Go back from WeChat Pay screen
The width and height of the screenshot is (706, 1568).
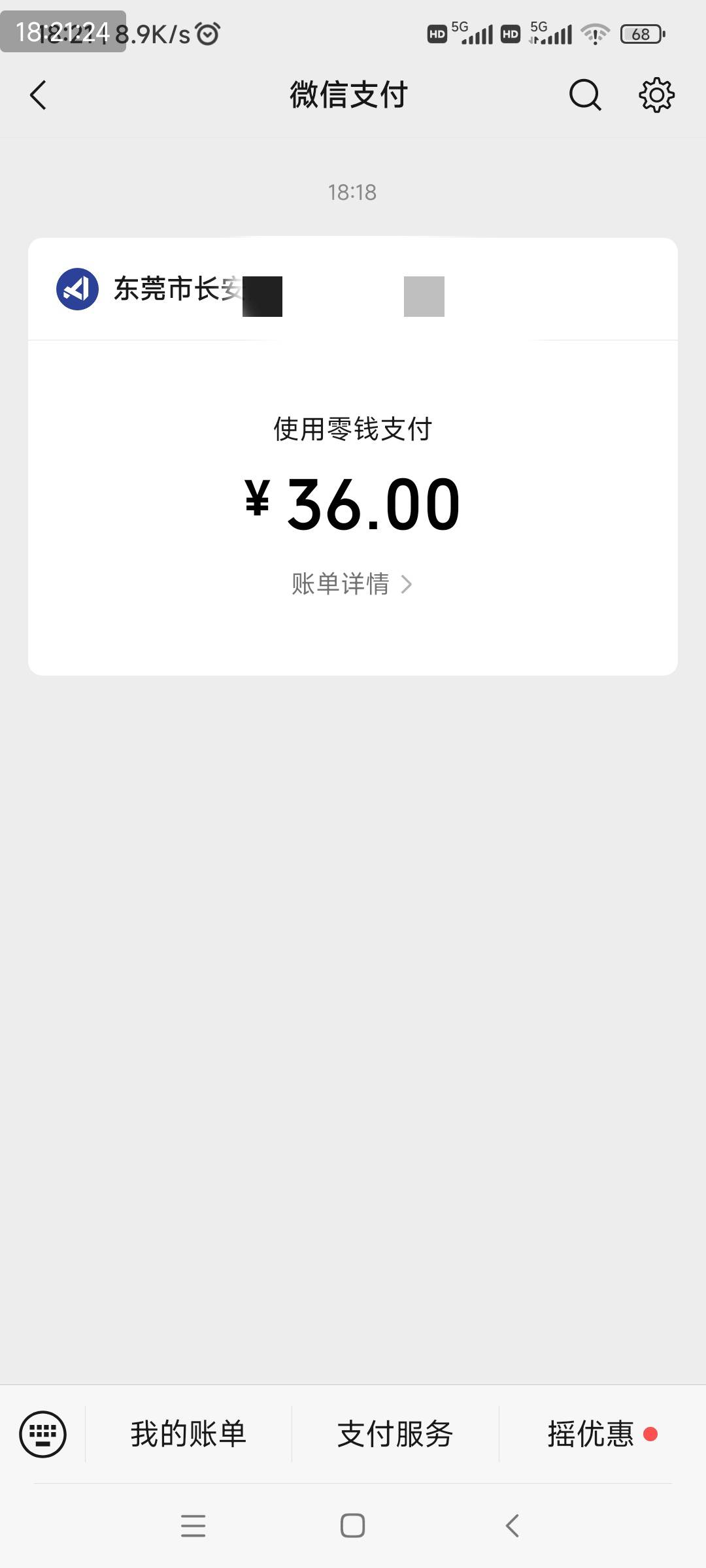click(x=39, y=95)
